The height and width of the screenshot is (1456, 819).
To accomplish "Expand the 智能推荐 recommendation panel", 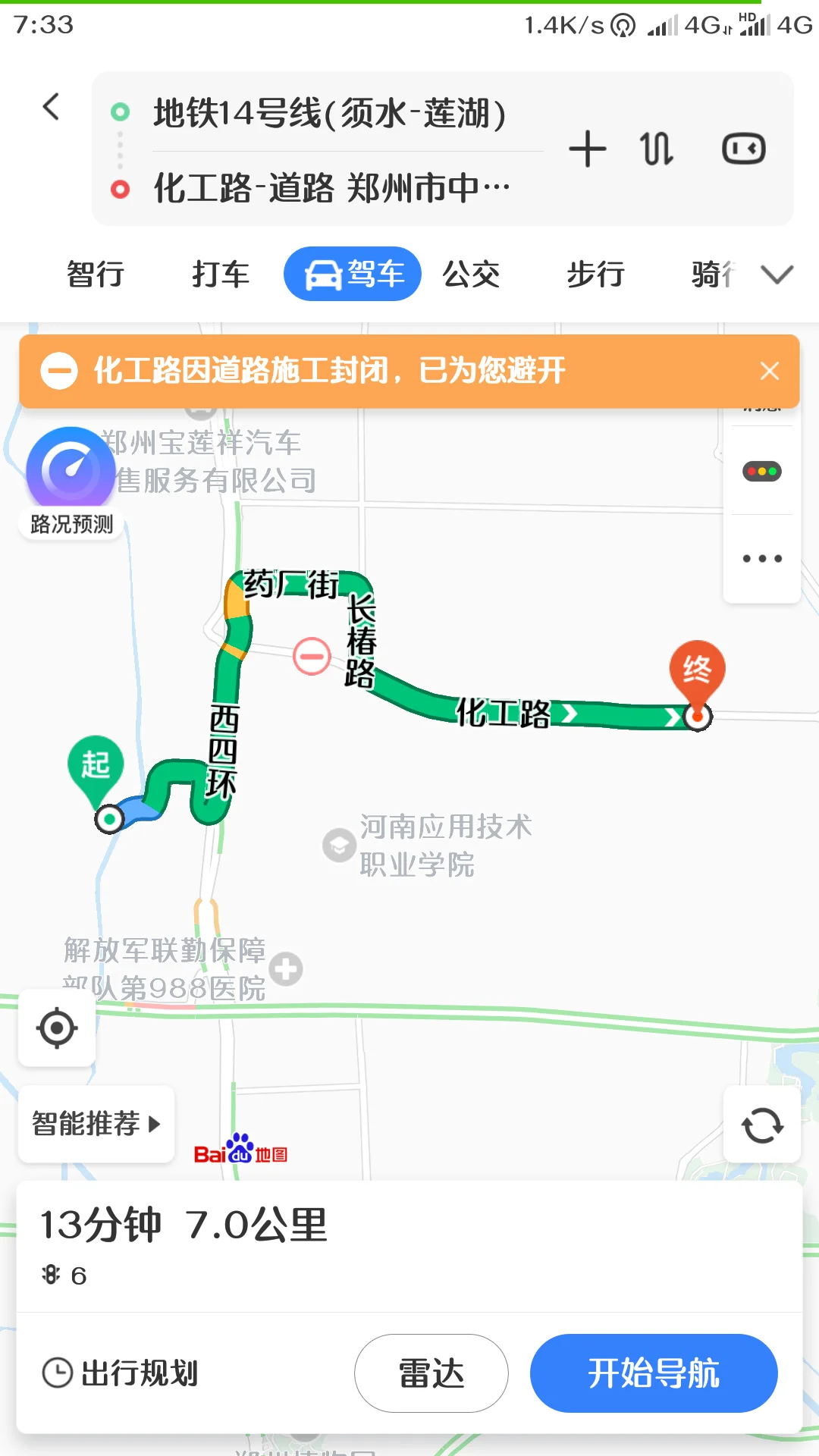I will click(95, 1125).
